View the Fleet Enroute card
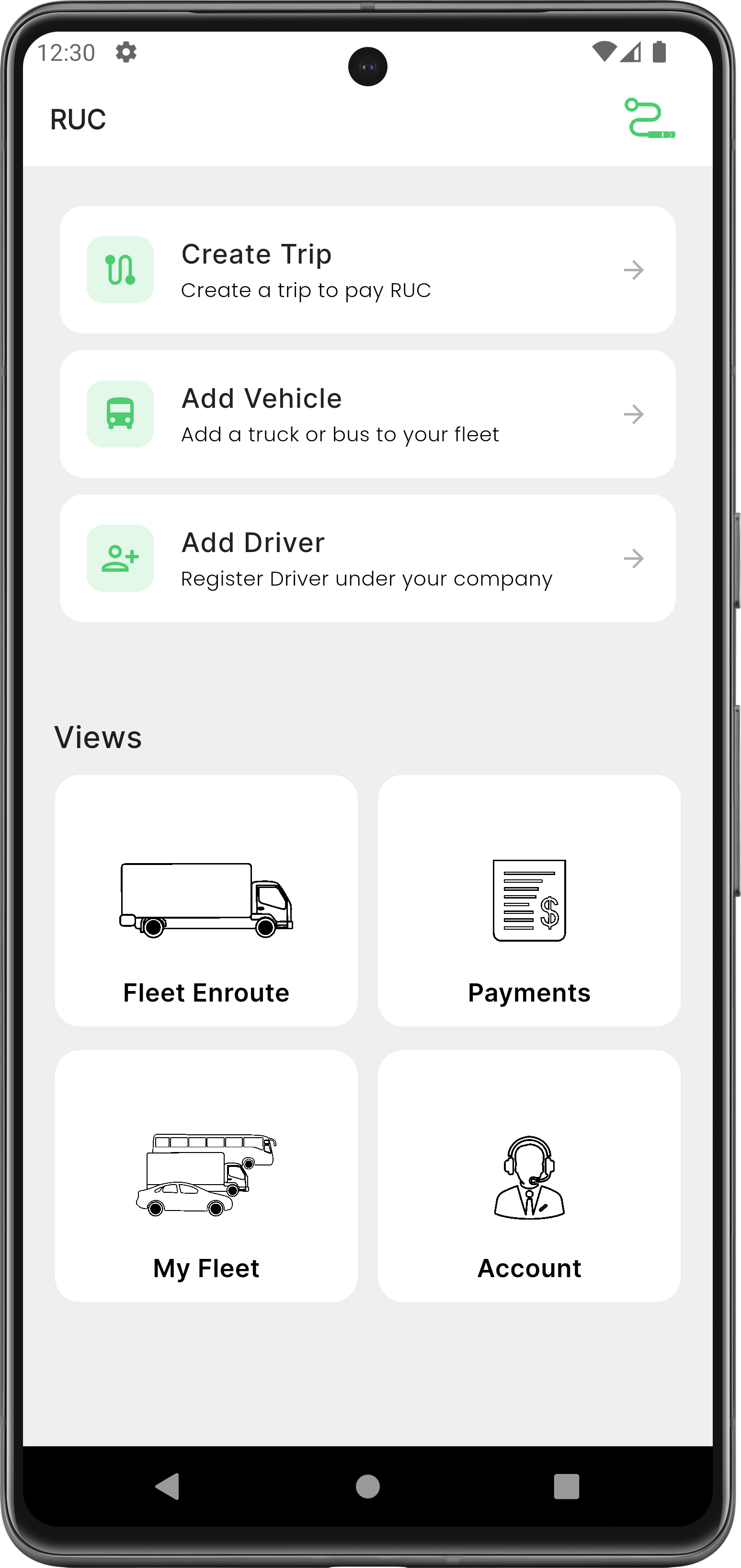This screenshot has height=1568, width=741. click(x=206, y=900)
